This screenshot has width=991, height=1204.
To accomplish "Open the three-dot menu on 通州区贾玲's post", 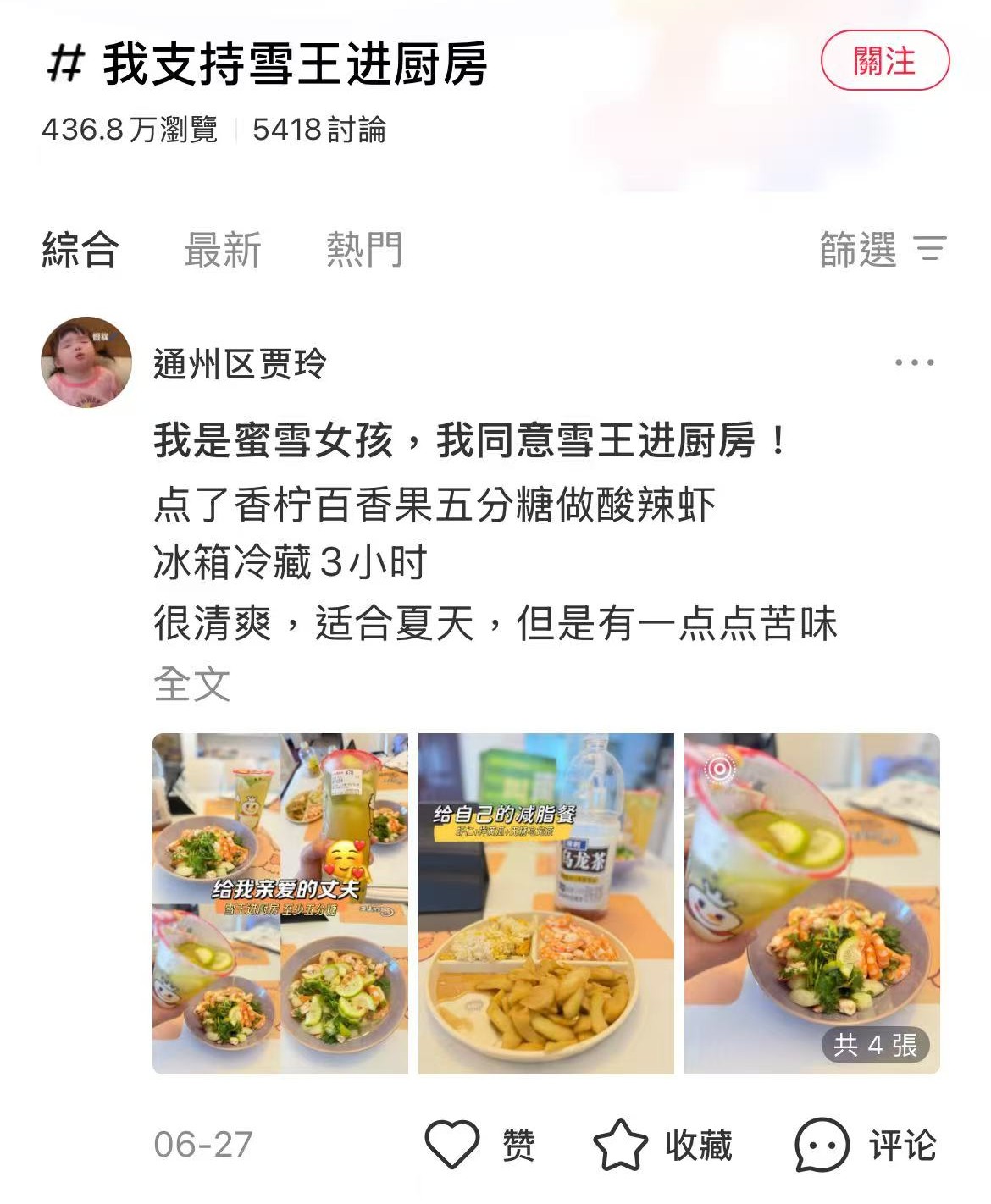I will click(x=914, y=362).
